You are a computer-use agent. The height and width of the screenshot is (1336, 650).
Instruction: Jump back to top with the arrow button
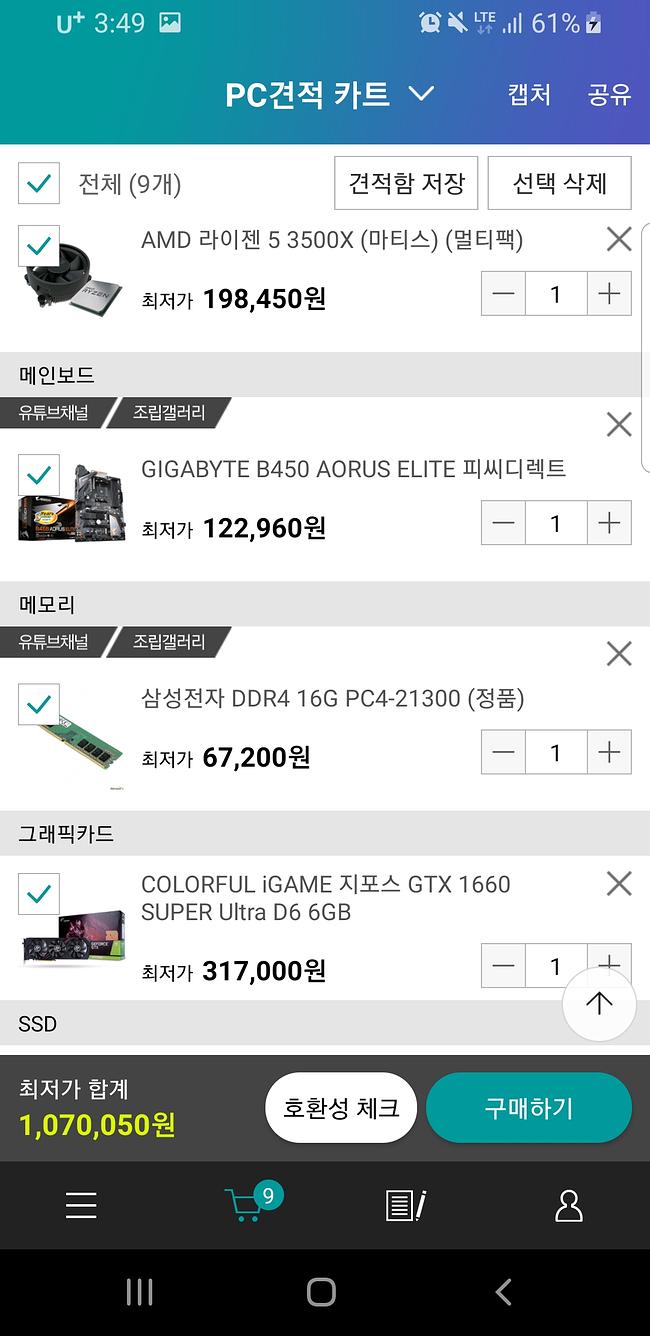click(599, 1004)
